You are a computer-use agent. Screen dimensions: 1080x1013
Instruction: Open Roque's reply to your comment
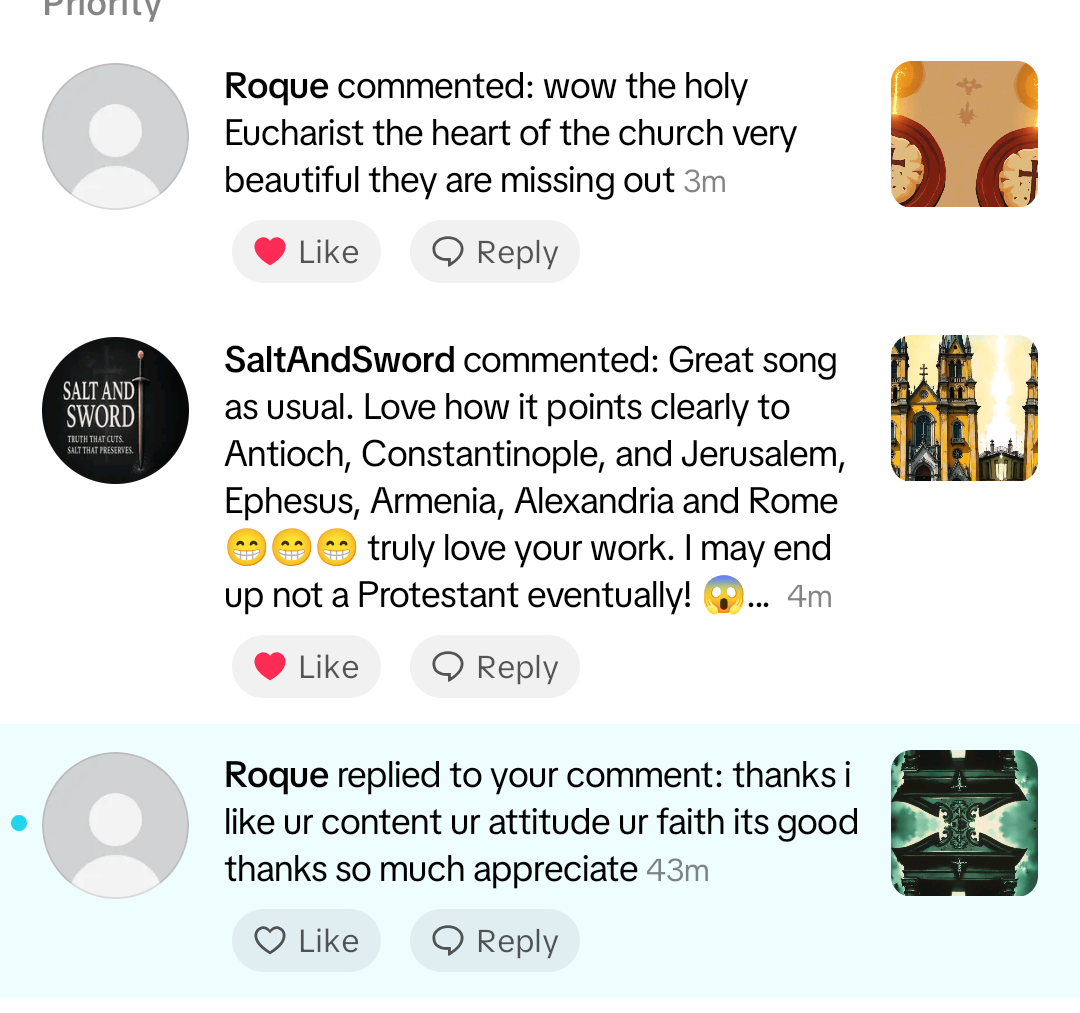(x=540, y=822)
